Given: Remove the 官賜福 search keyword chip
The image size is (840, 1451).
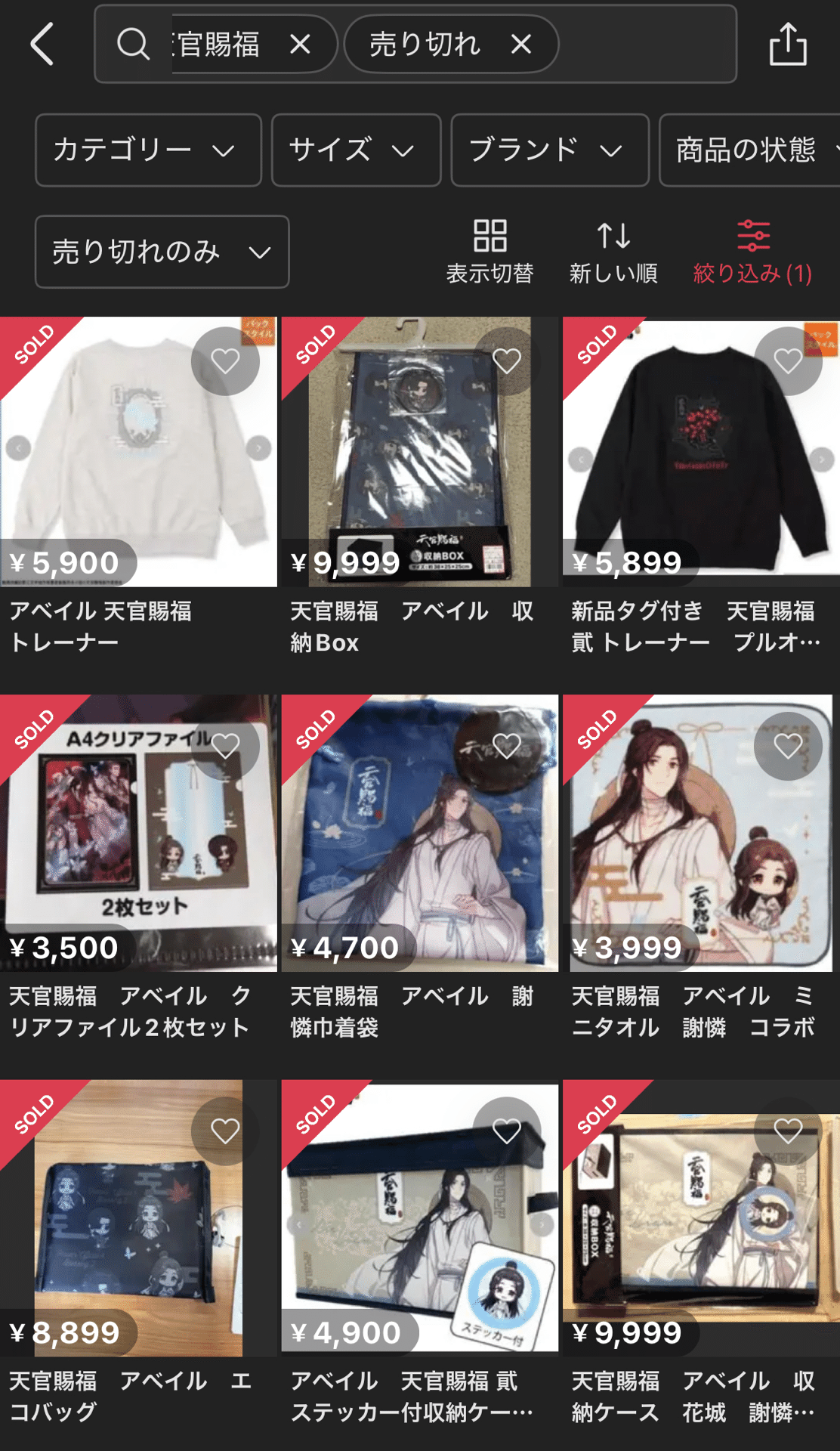Looking at the screenshot, I should tap(300, 44).
